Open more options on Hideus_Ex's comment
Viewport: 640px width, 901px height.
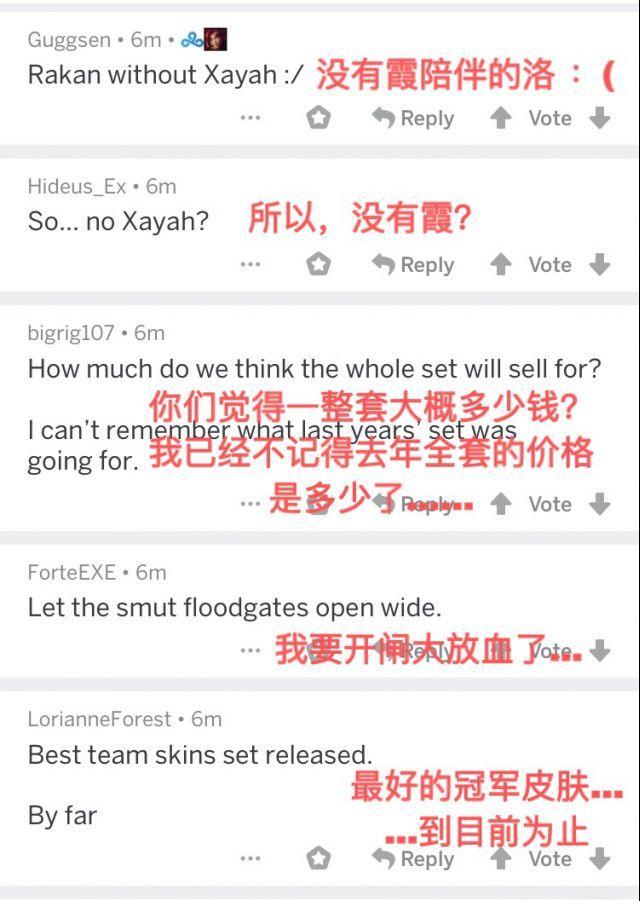click(x=251, y=265)
